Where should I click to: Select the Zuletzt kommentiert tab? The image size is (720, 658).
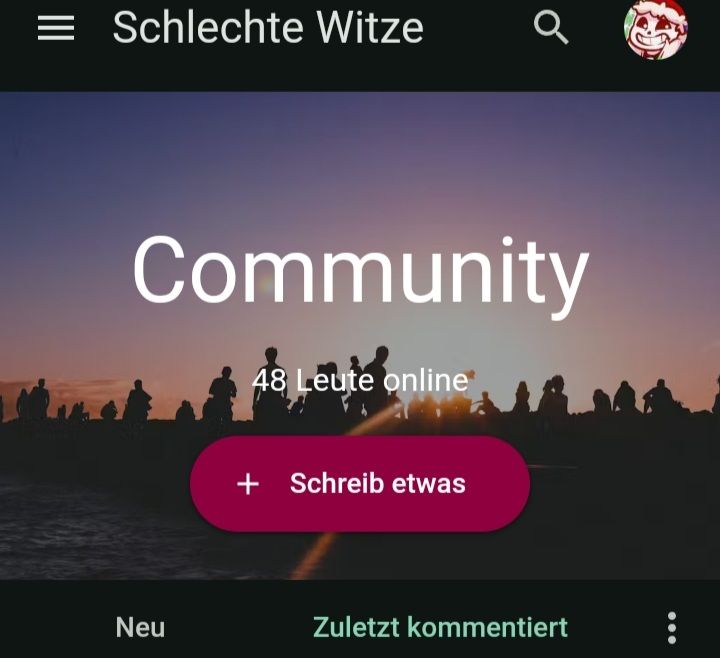click(x=440, y=627)
